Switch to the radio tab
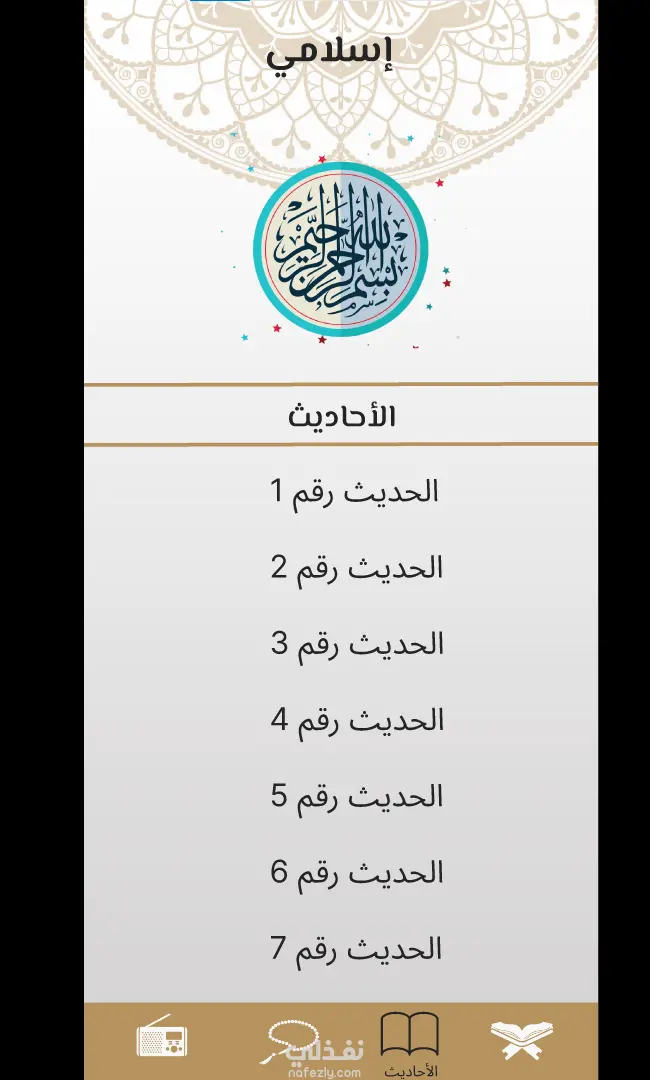This screenshot has height=1080, width=650. click(162, 1037)
